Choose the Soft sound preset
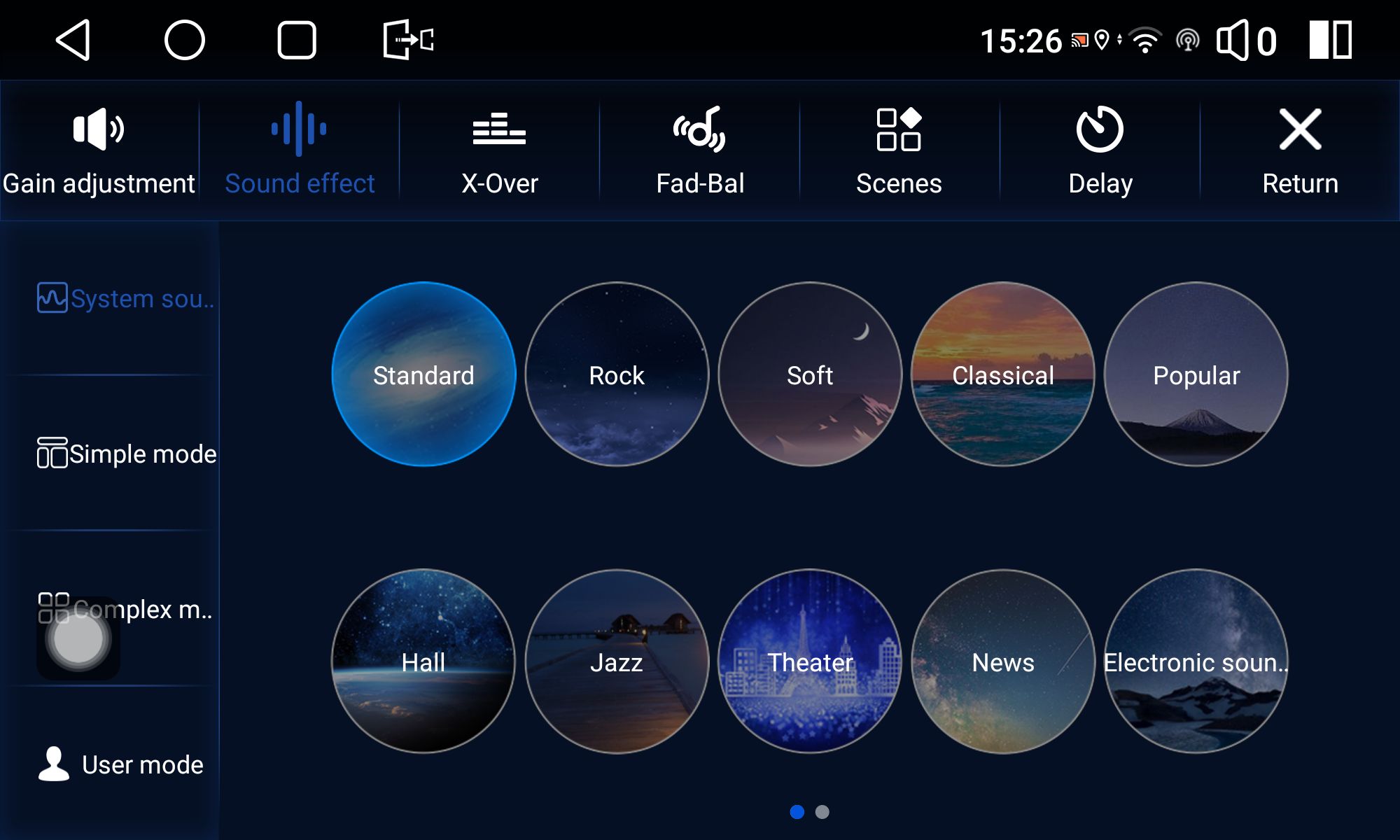Image resolution: width=1400 pixels, height=840 pixels. pos(810,374)
